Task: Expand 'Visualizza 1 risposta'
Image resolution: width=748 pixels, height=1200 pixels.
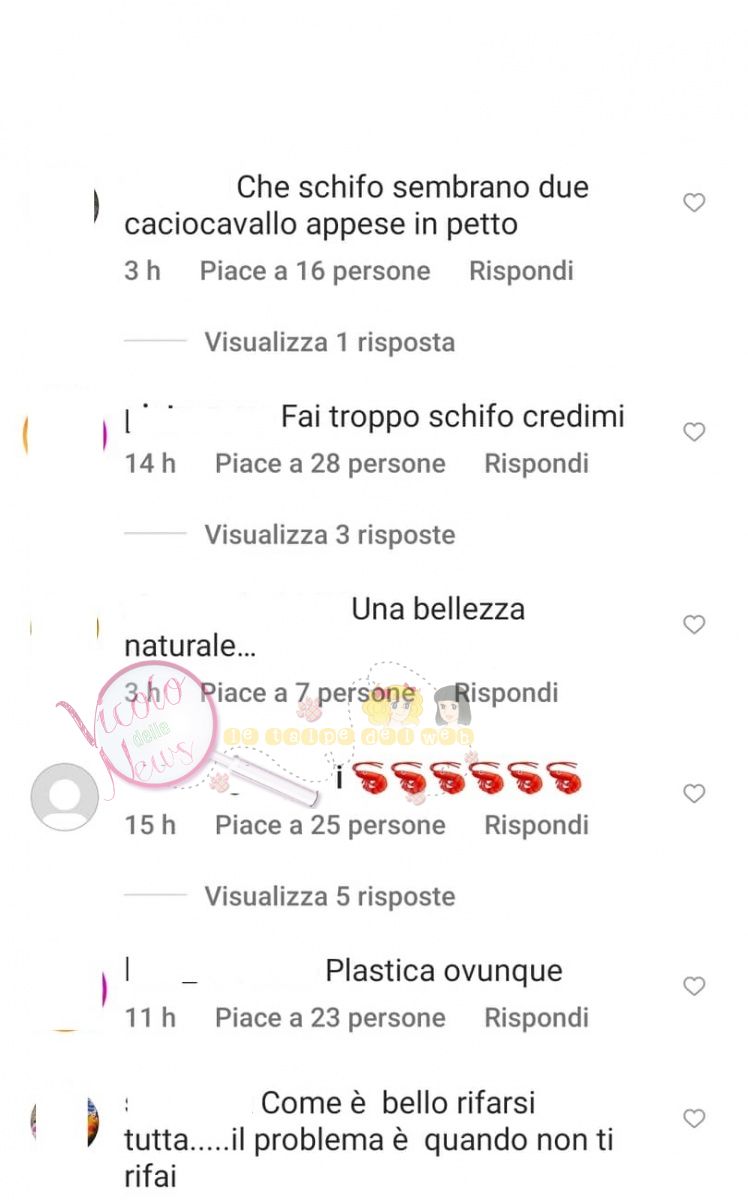Action: [x=329, y=342]
